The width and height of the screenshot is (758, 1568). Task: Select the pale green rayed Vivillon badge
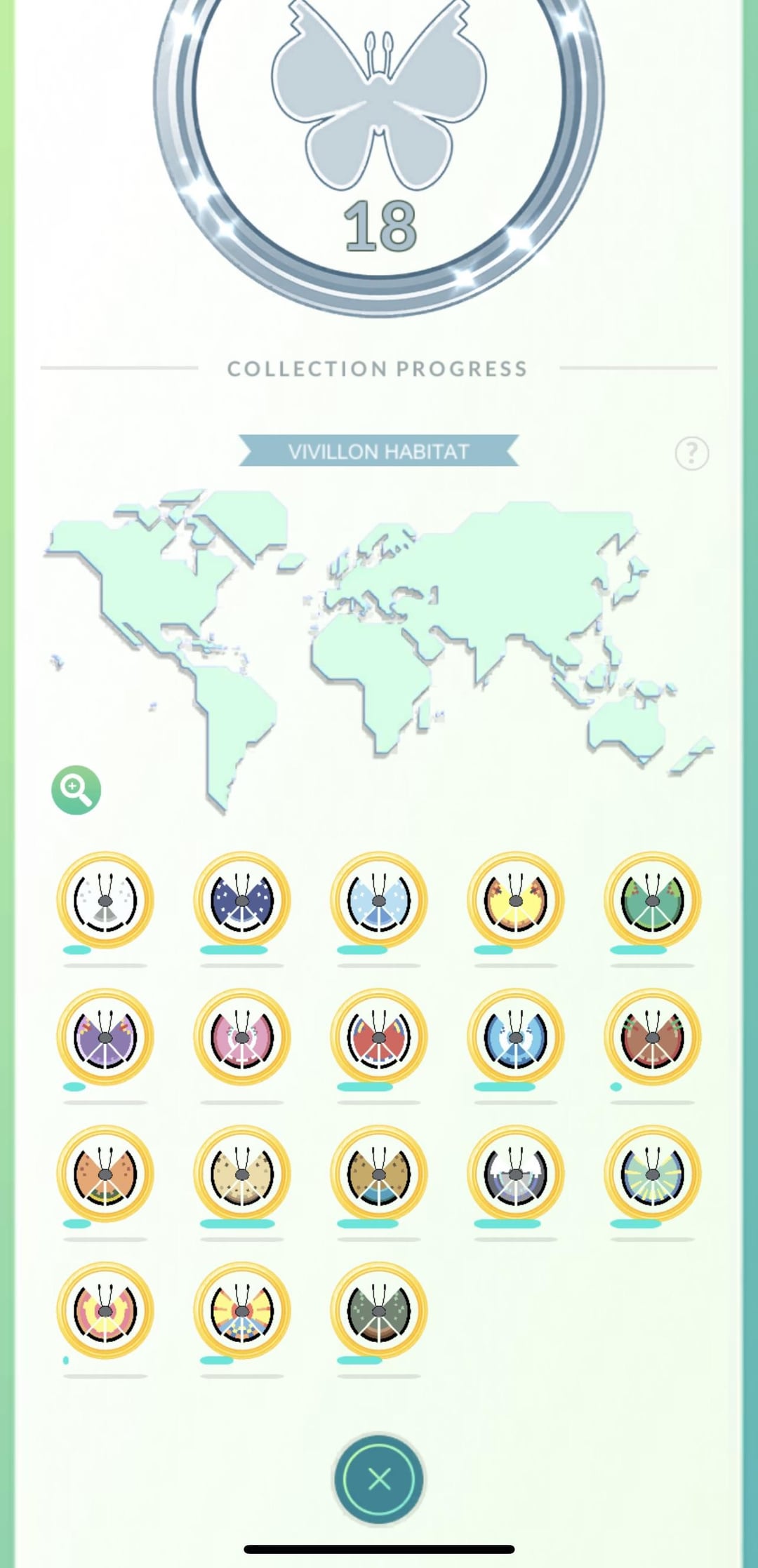[652, 1173]
